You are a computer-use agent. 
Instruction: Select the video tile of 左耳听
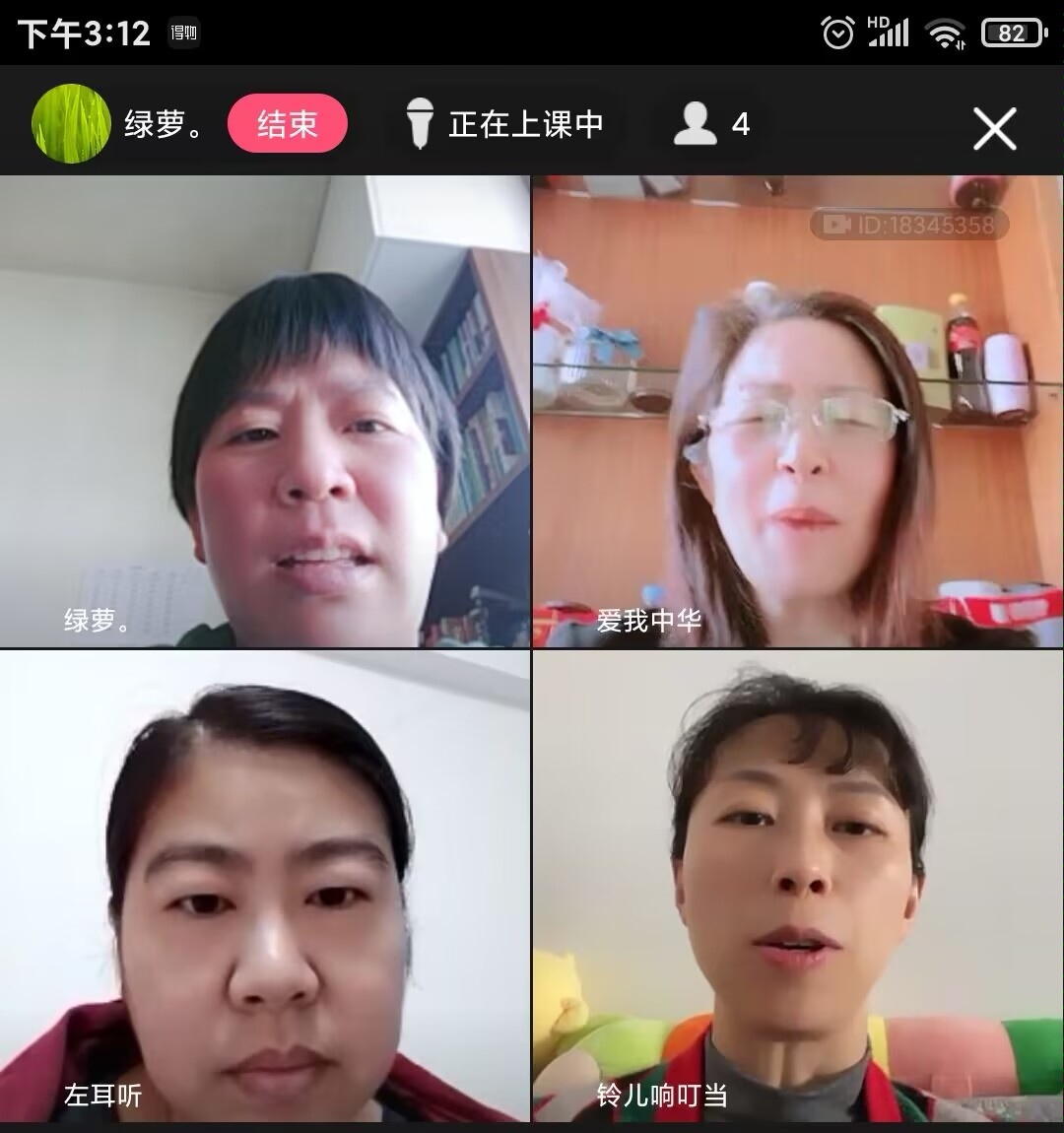click(x=264, y=887)
